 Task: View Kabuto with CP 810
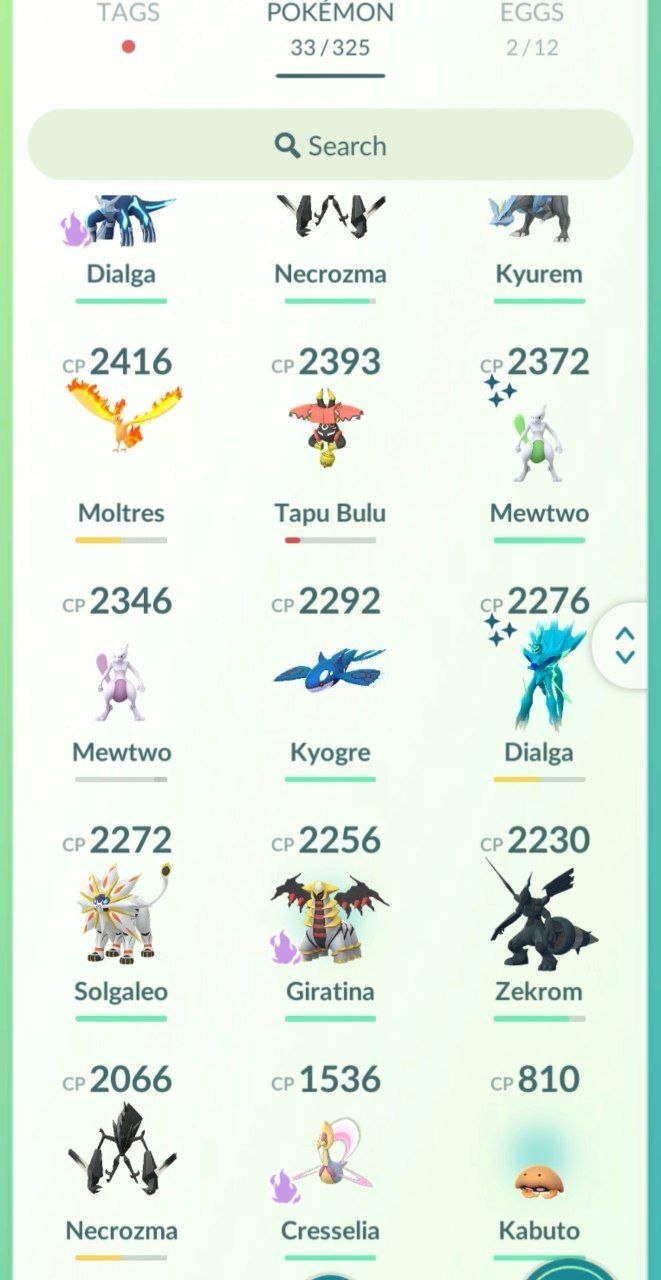point(539,1161)
